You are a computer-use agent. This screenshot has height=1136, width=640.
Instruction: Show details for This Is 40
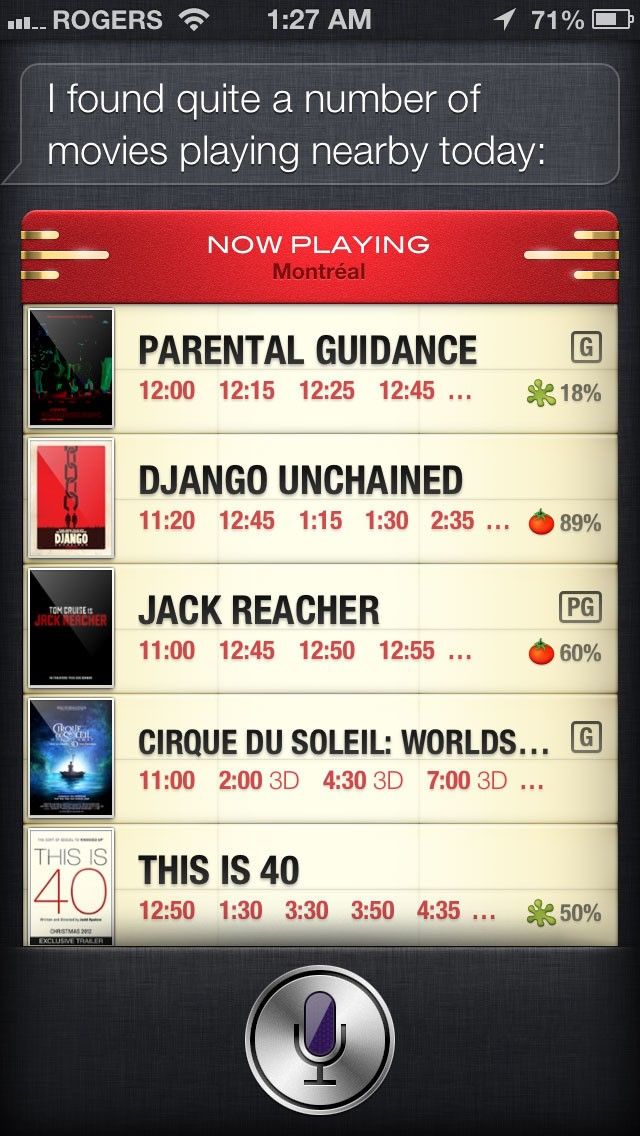coord(320,886)
